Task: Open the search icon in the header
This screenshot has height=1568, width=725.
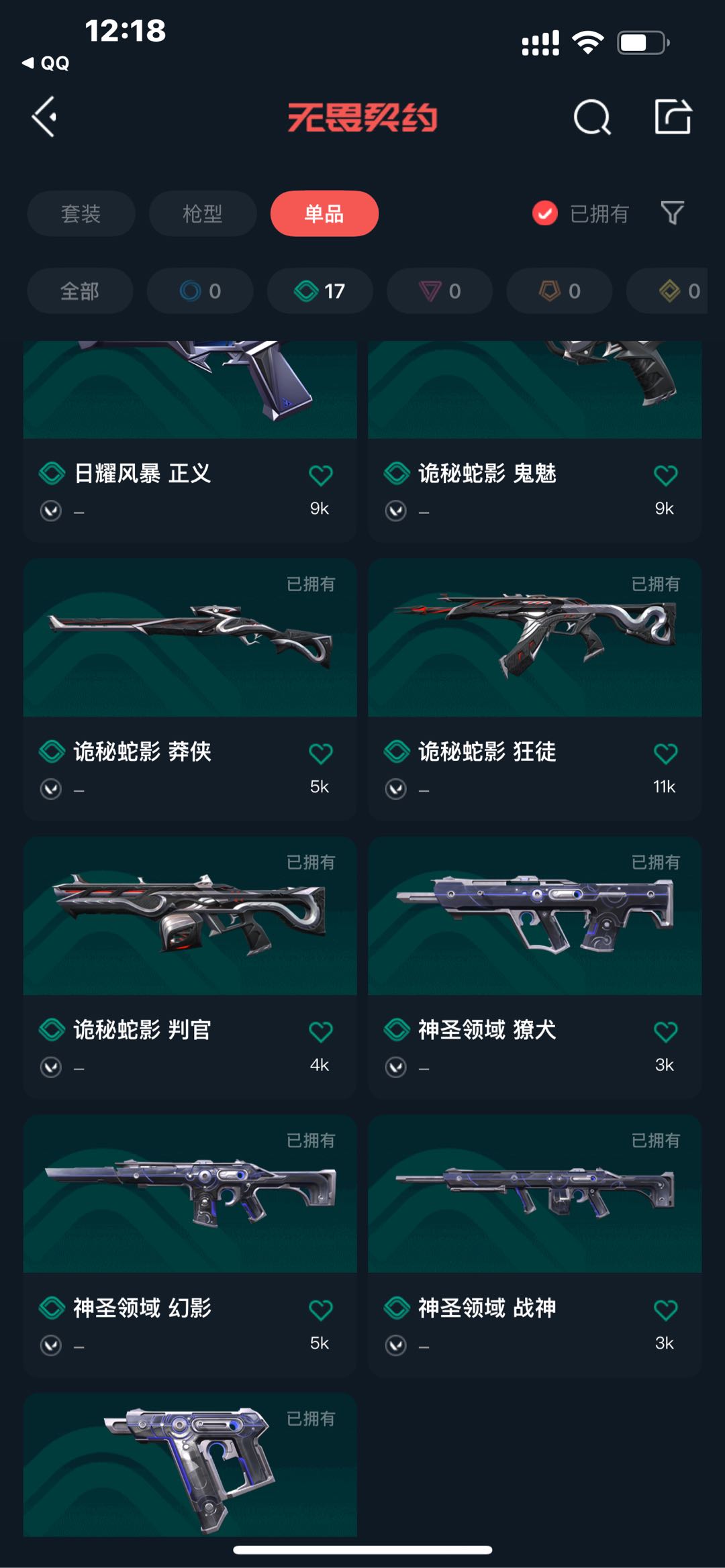Action: [591, 117]
